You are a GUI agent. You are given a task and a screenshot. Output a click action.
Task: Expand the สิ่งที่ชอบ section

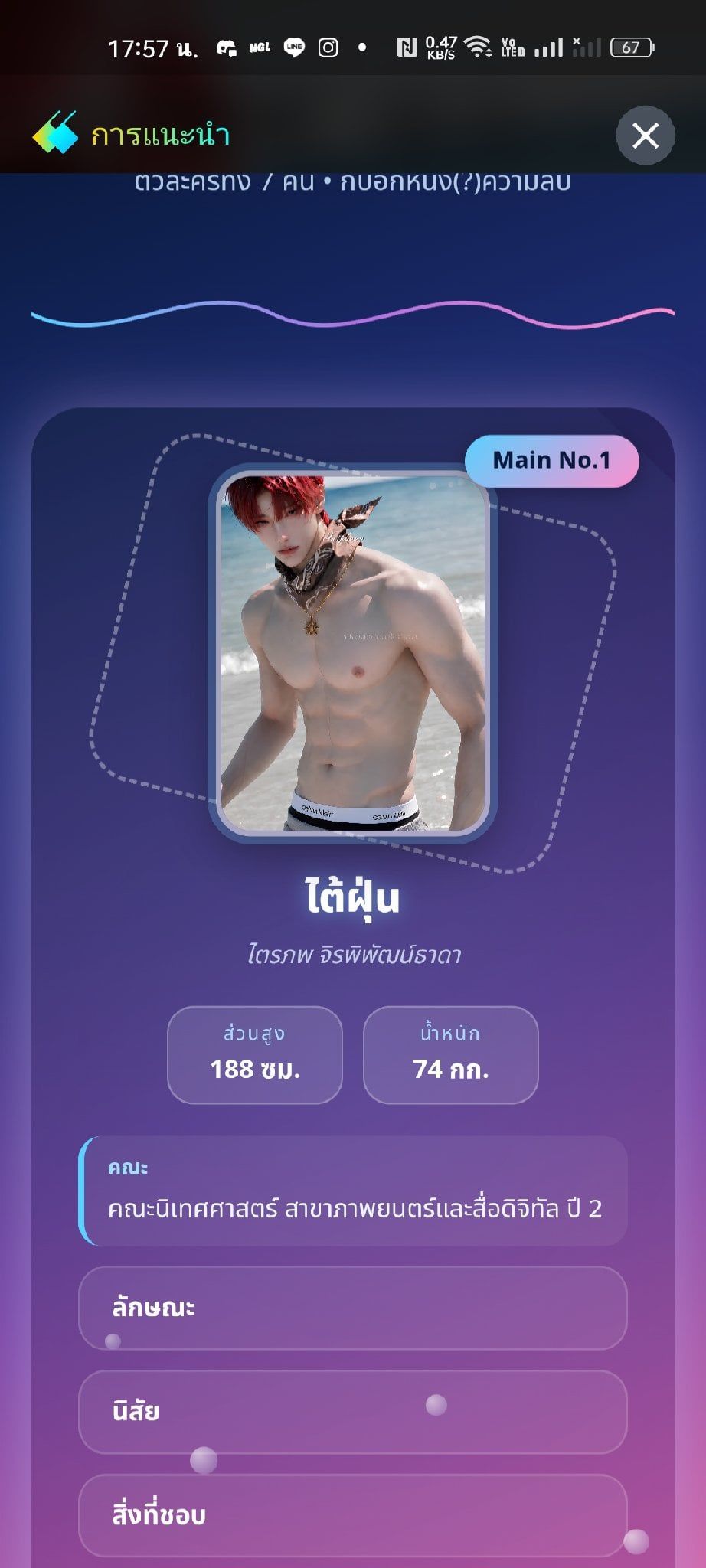click(x=353, y=1515)
